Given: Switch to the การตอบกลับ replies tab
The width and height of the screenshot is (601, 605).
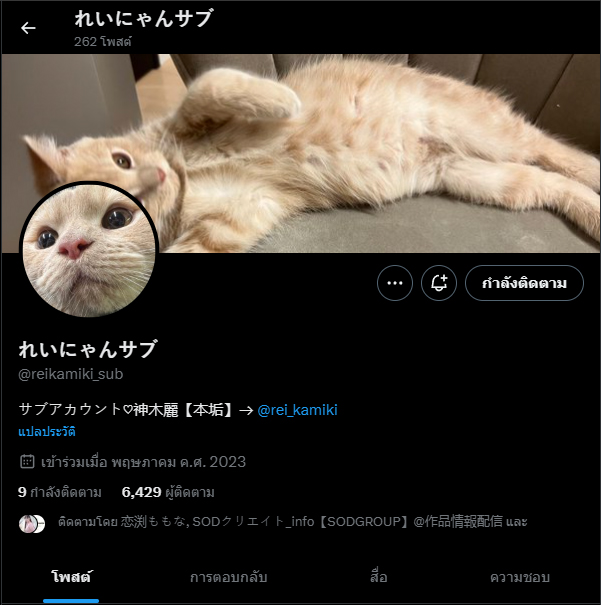Looking at the screenshot, I should pyautogui.click(x=228, y=577).
